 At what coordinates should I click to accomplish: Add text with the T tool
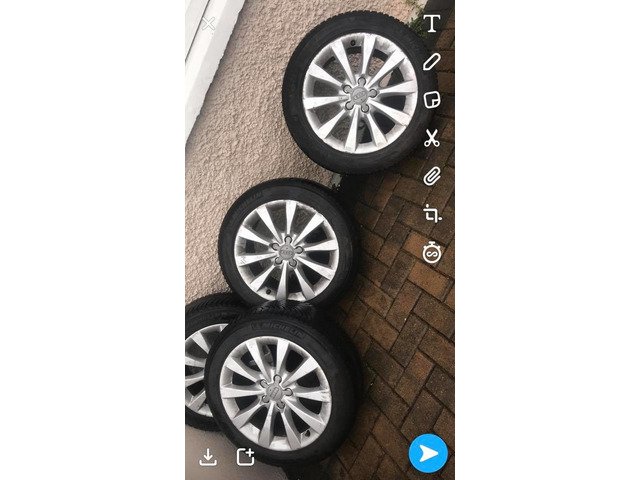click(432, 23)
